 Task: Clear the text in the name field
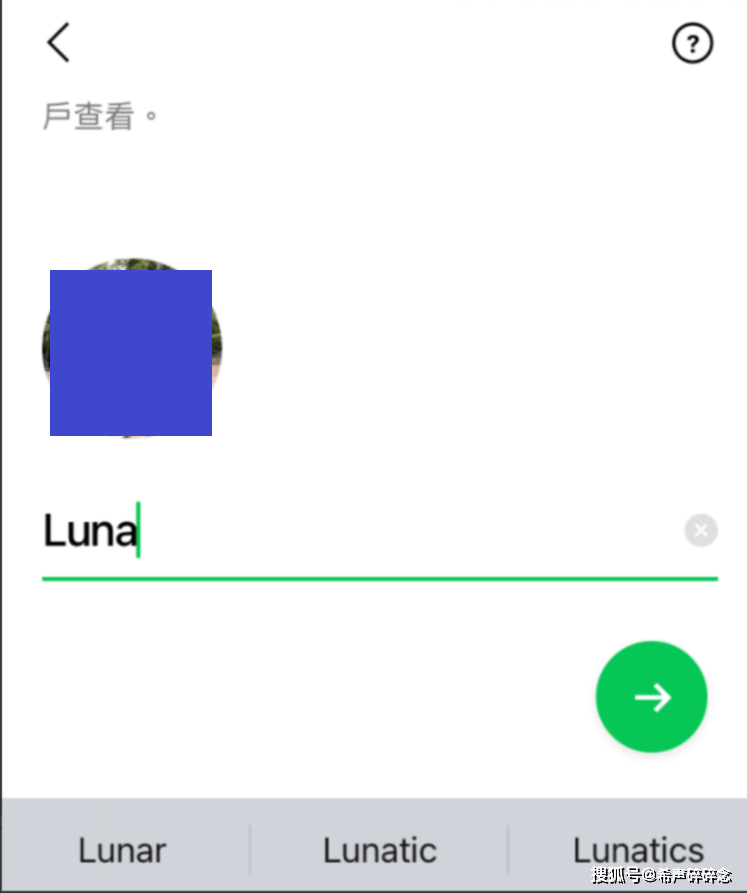click(701, 530)
